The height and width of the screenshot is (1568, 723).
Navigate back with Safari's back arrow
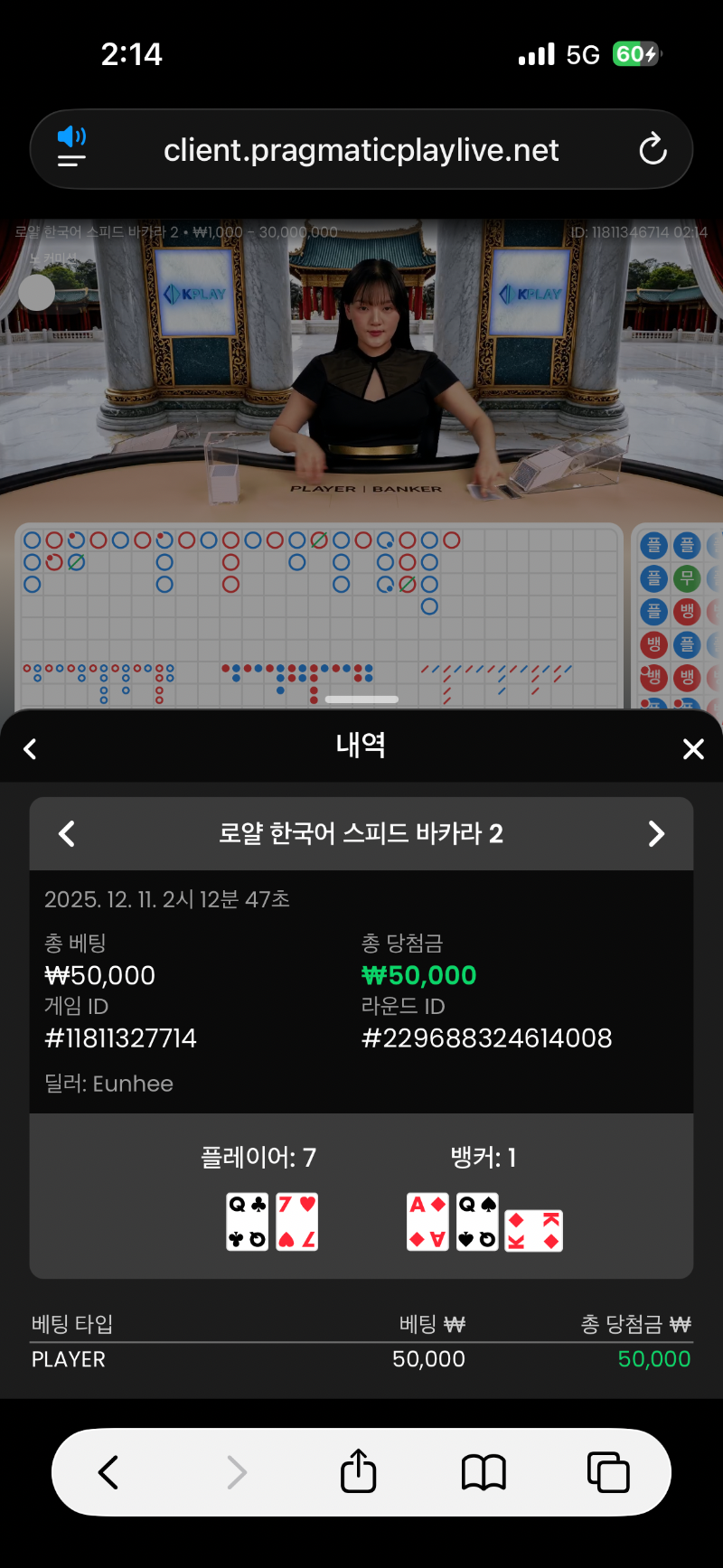108,1471
